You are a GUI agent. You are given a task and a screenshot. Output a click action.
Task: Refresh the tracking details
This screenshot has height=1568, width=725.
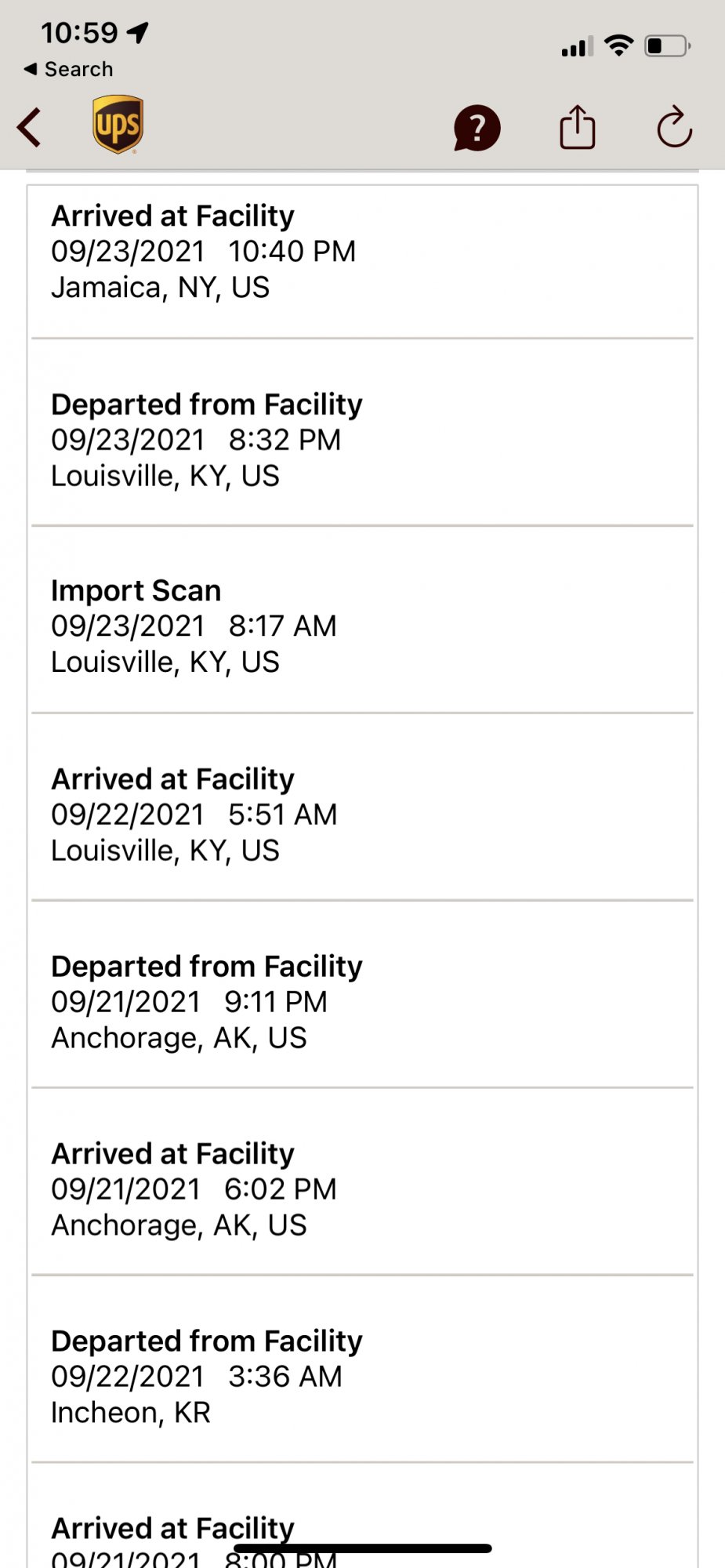pyautogui.click(x=674, y=128)
